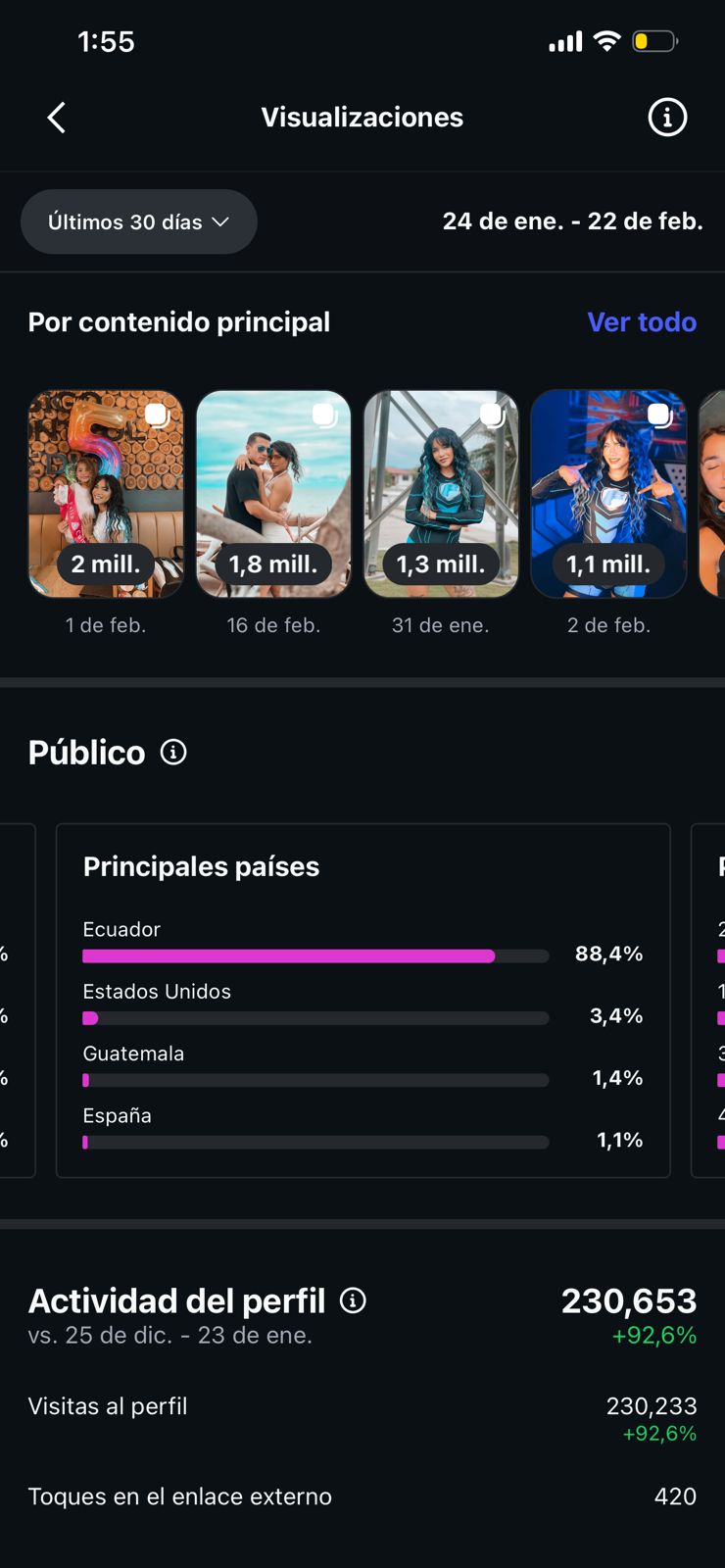Image resolution: width=725 pixels, height=1568 pixels.
Task: Show info about Actividad del perfil
Action: click(353, 1300)
